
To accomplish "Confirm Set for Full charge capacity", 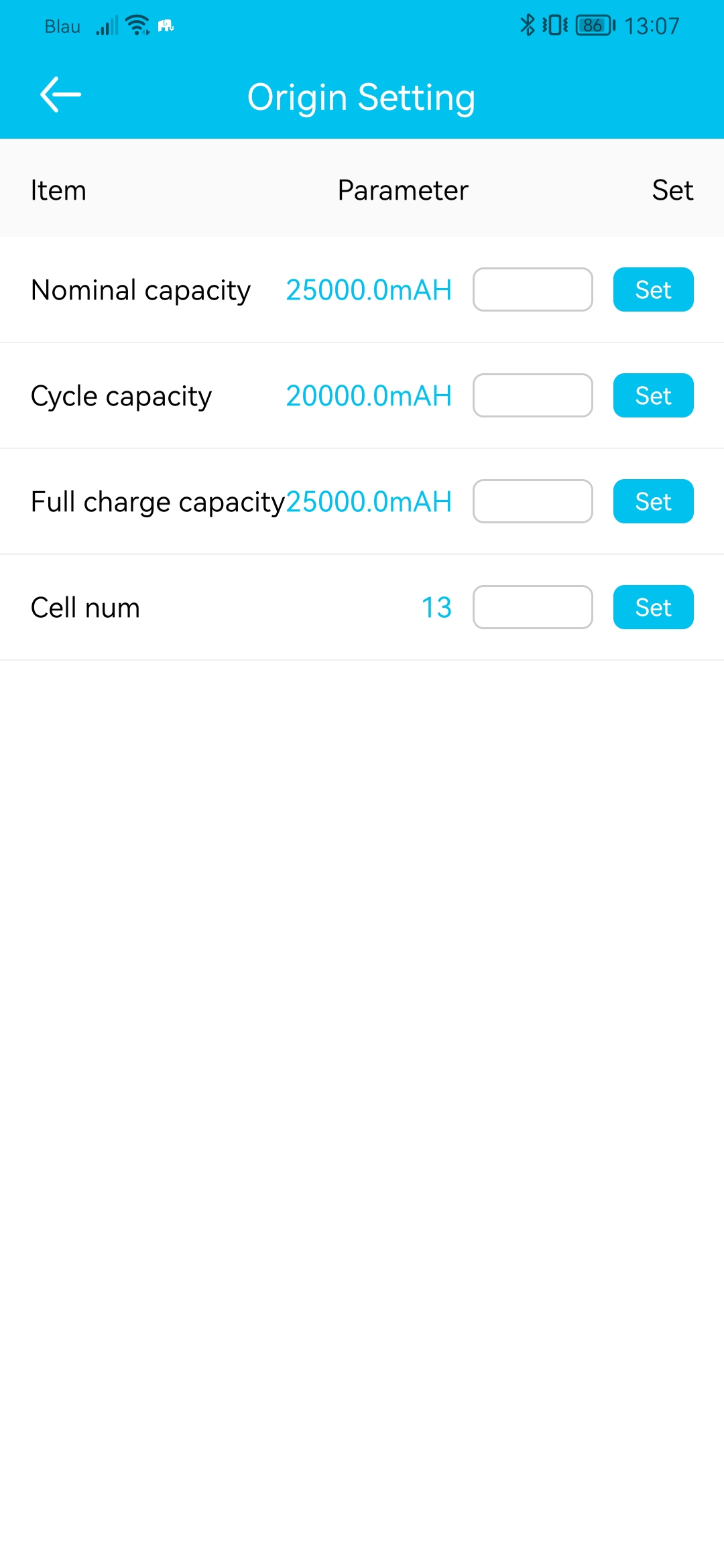I will (x=653, y=501).
